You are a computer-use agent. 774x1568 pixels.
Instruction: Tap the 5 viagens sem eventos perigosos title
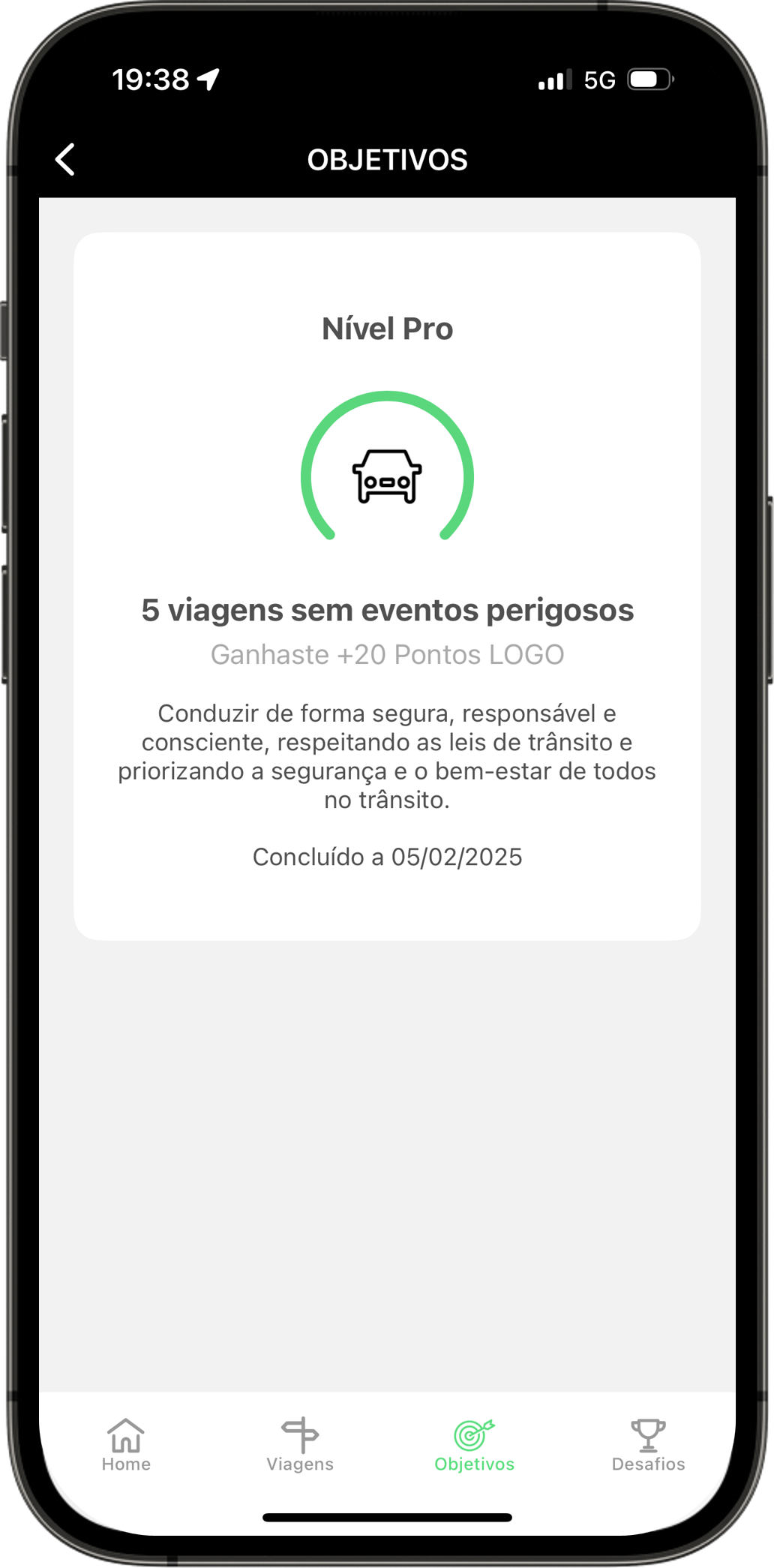pyautogui.click(x=387, y=610)
